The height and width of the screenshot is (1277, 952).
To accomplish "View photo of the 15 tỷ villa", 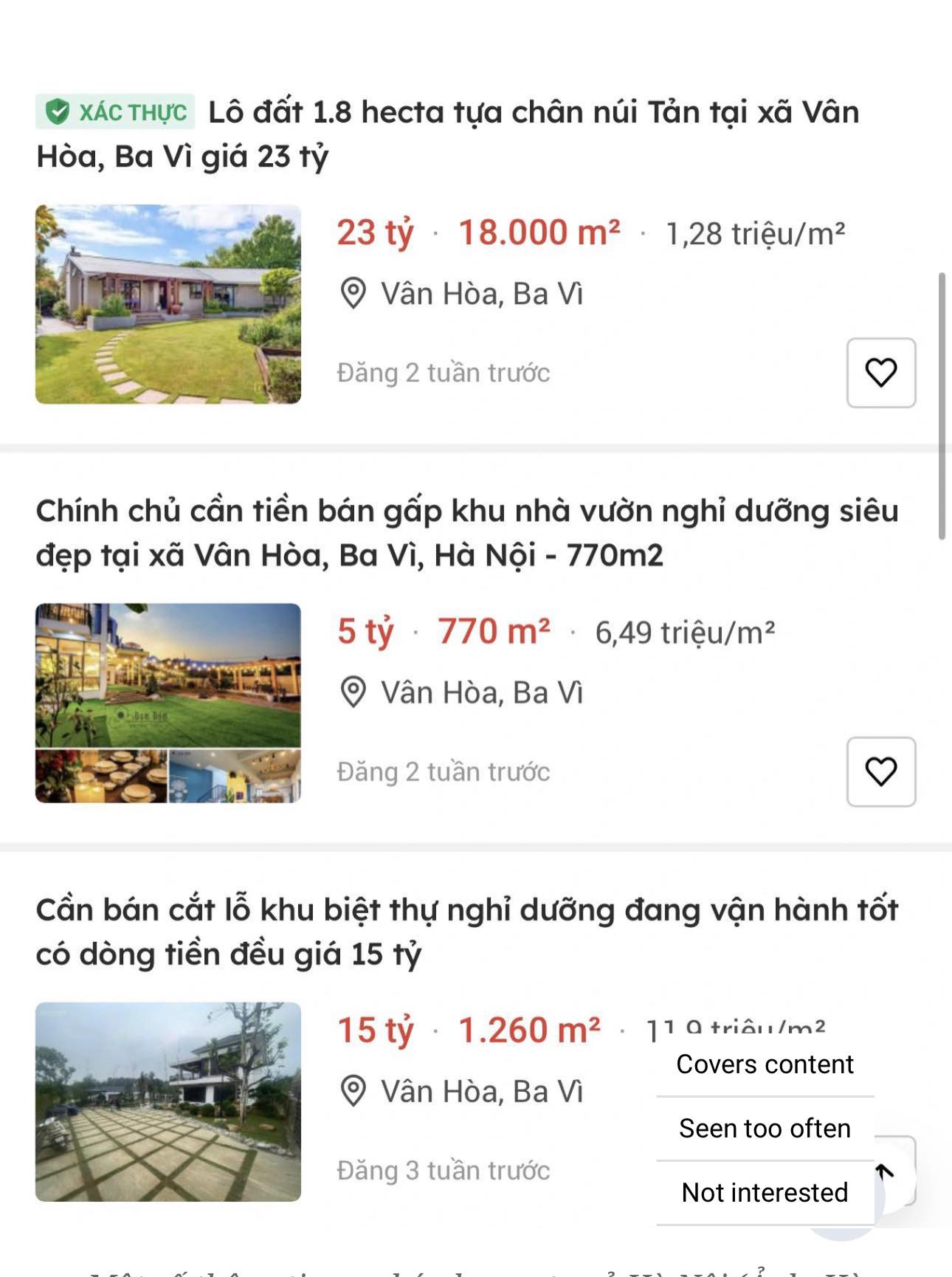I will [x=168, y=1101].
